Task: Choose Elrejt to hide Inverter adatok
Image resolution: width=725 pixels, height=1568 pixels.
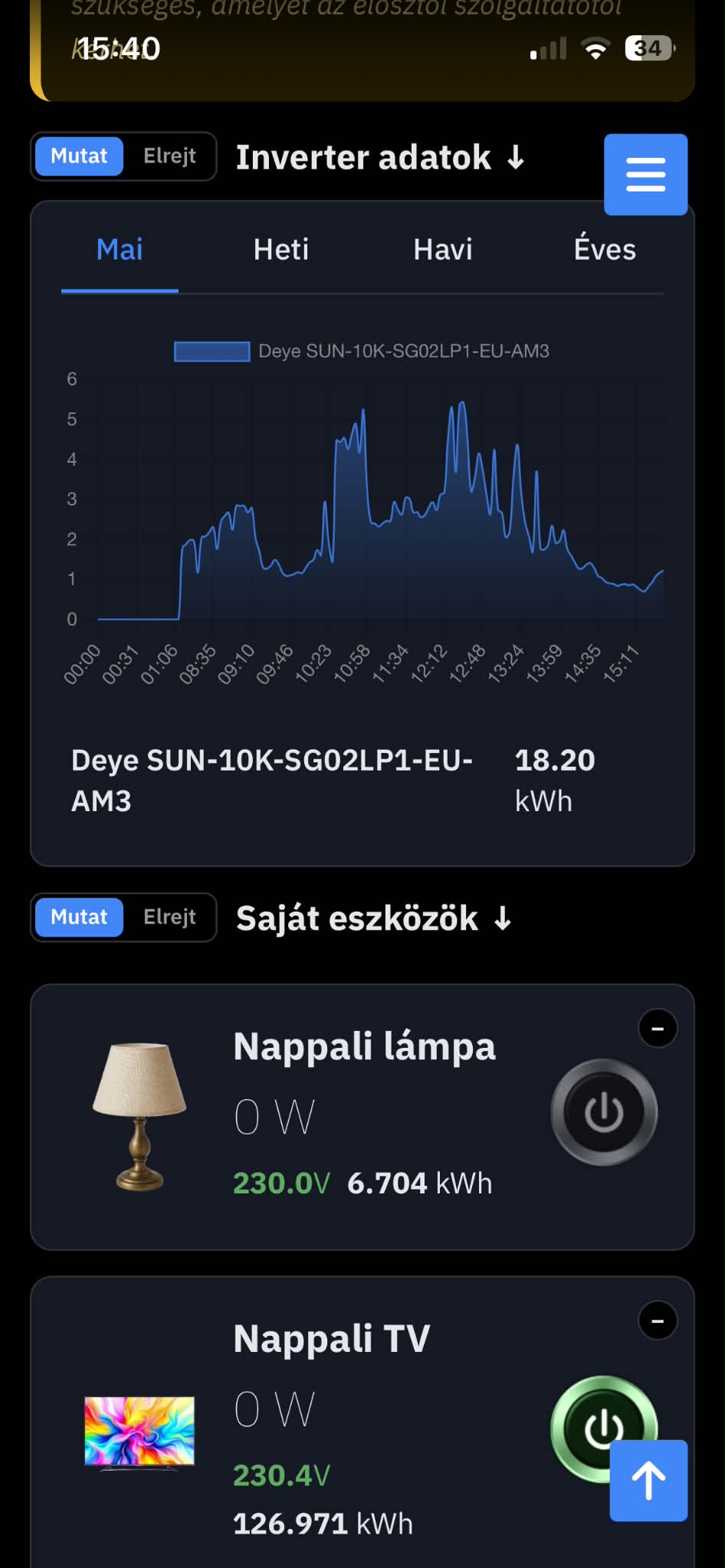Action: tap(169, 156)
